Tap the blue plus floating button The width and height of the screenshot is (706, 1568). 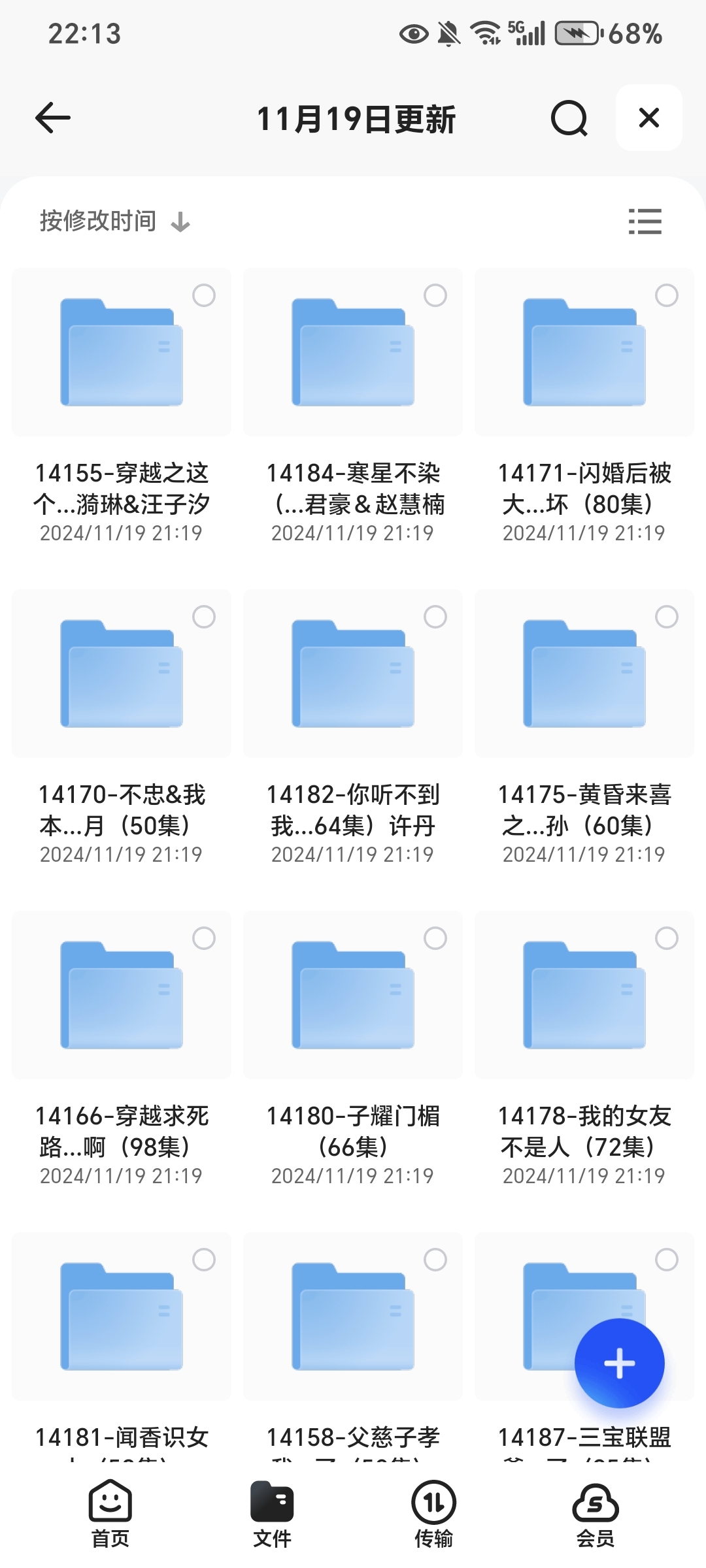click(x=619, y=1363)
